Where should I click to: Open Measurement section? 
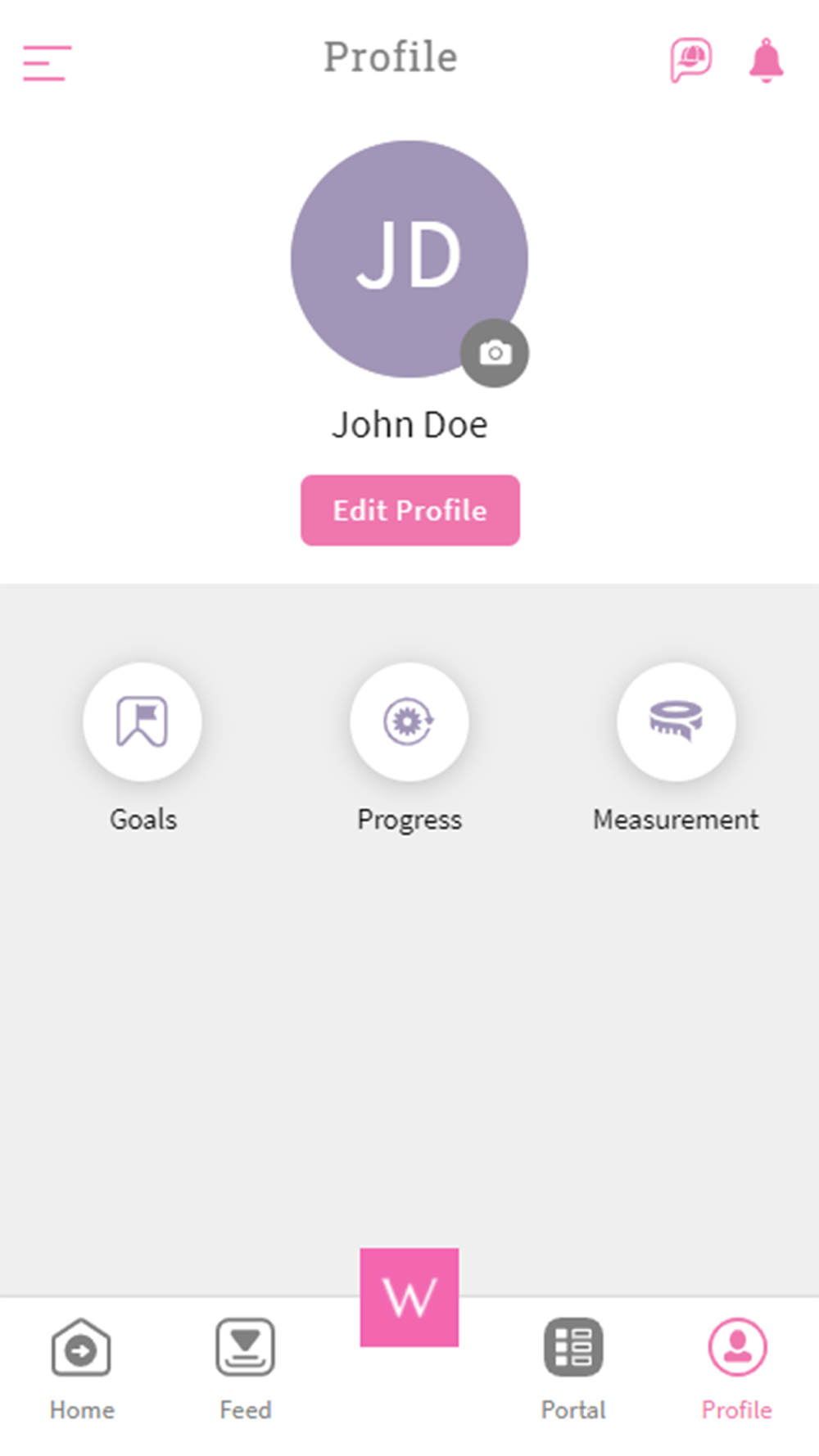click(676, 721)
